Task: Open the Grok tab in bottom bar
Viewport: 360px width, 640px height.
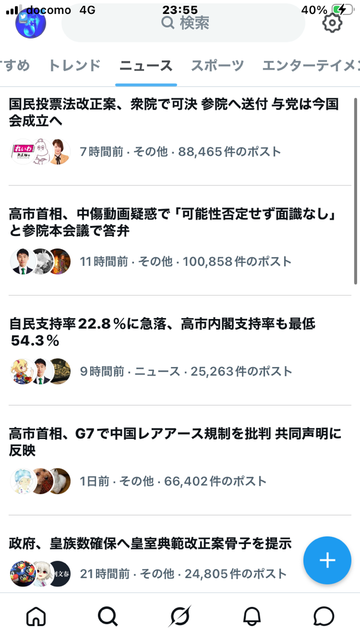Action: point(180,616)
